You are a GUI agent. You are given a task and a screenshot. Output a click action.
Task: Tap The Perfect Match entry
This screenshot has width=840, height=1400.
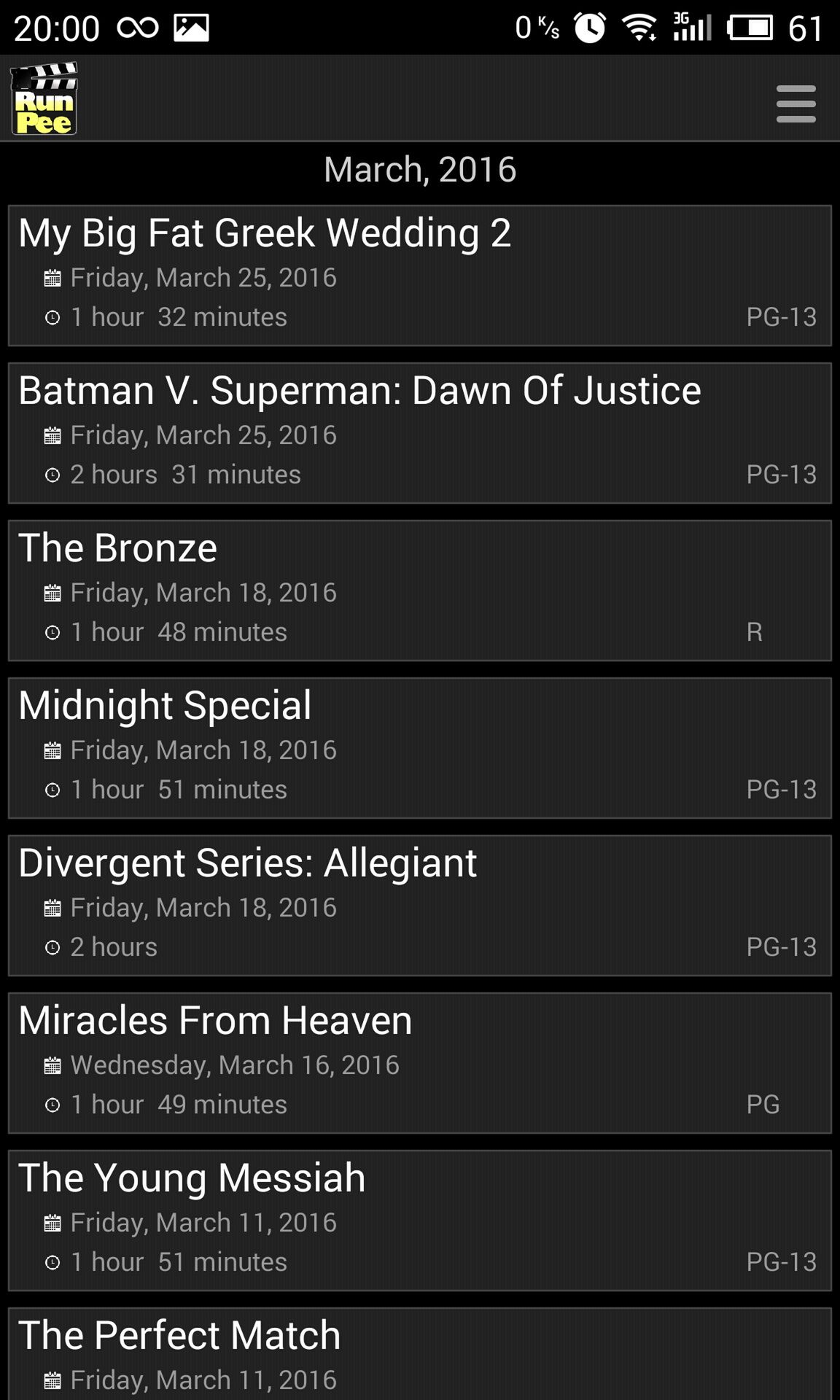[420, 1354]
